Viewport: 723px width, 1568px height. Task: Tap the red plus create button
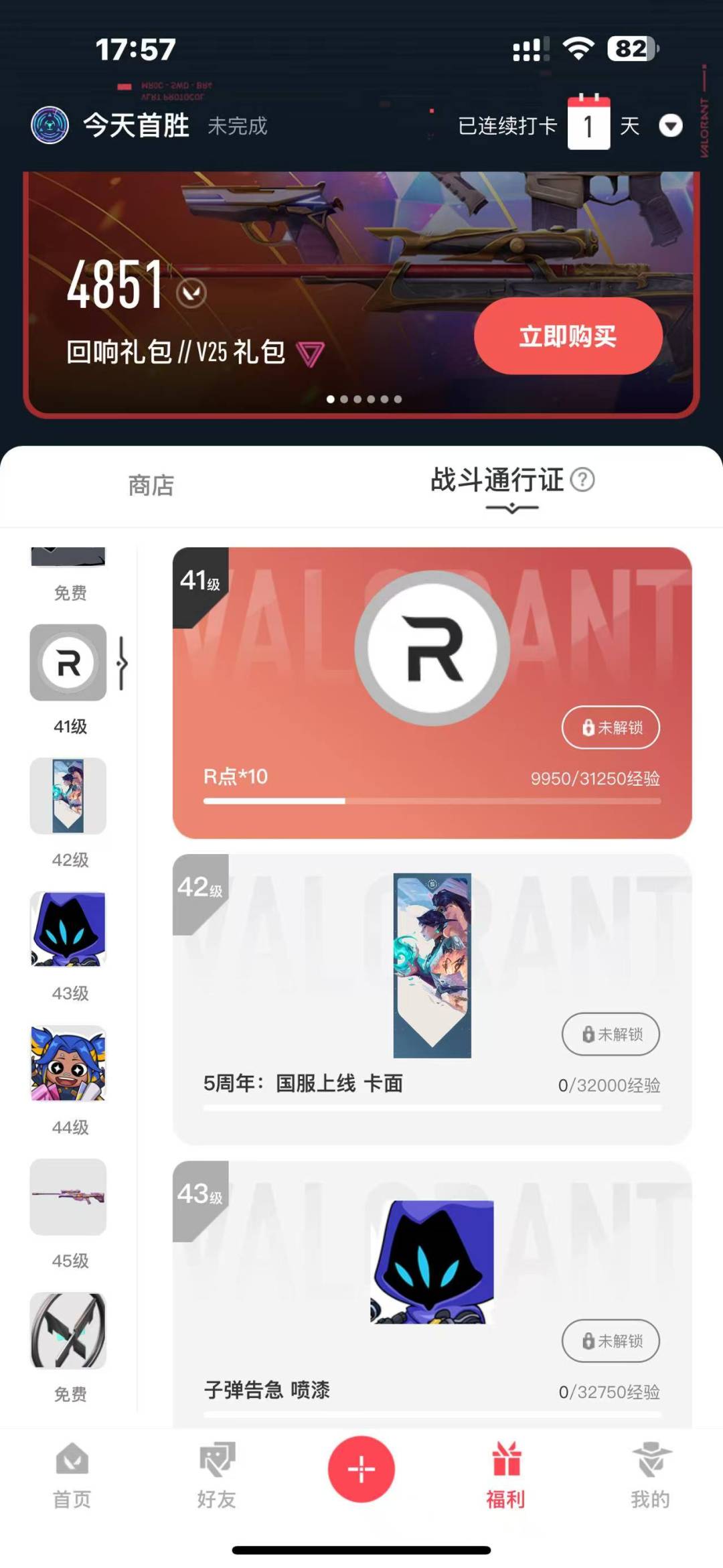point(361,1469)
